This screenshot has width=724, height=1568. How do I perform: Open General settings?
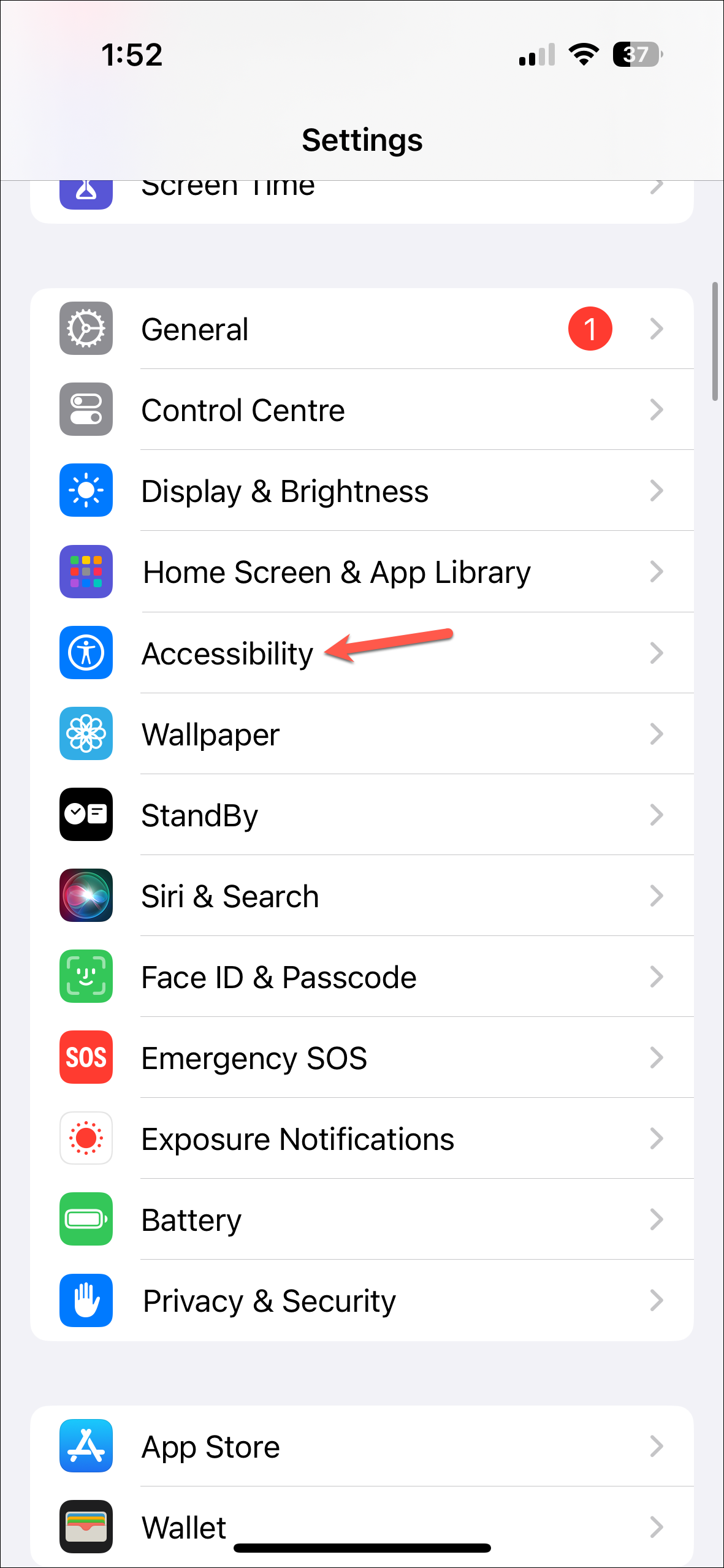362,329
